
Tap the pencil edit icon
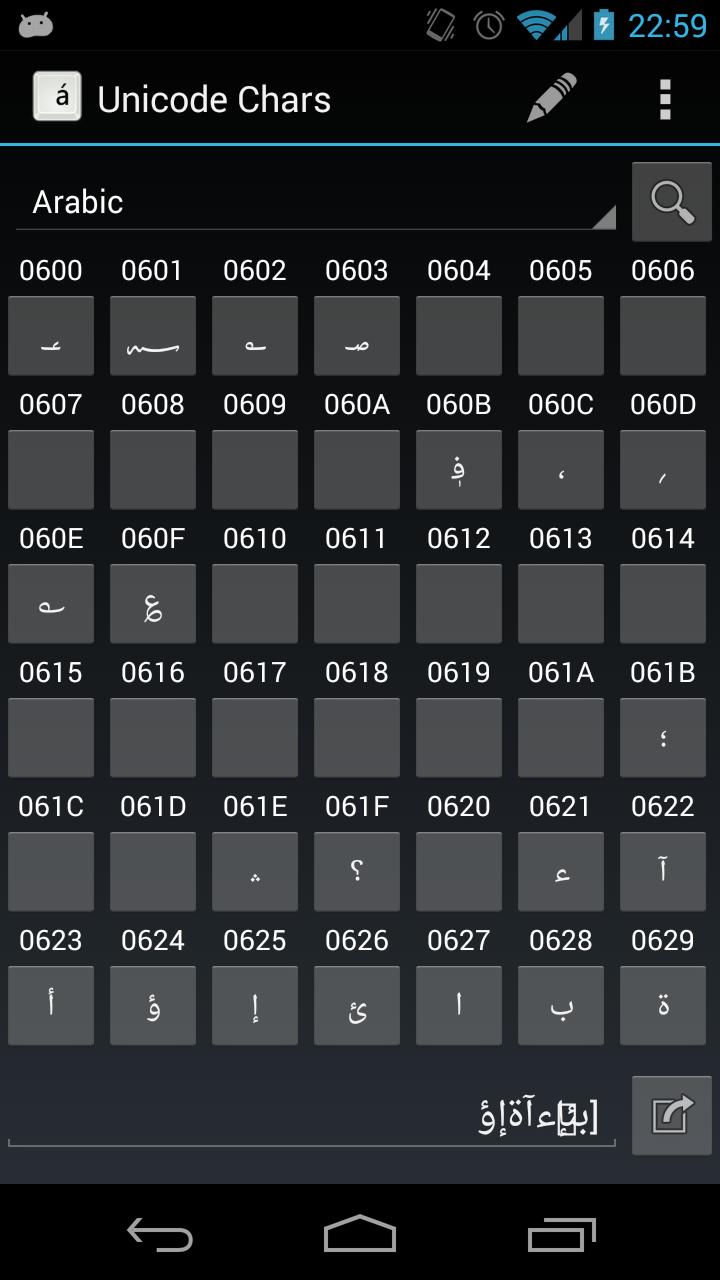point(552,99)
